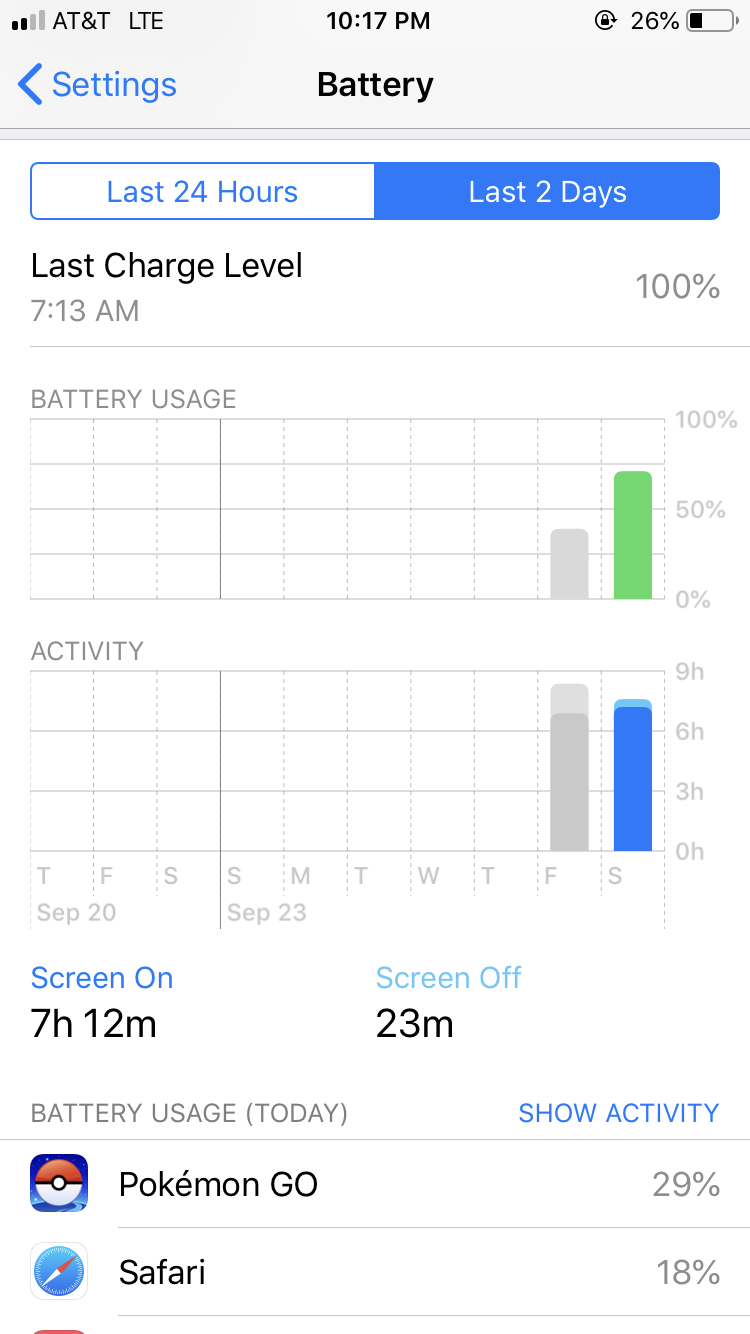Select Friday's gray battery usage bar
This screenshot has height=1334, width=750.
[x=569, y=564]
